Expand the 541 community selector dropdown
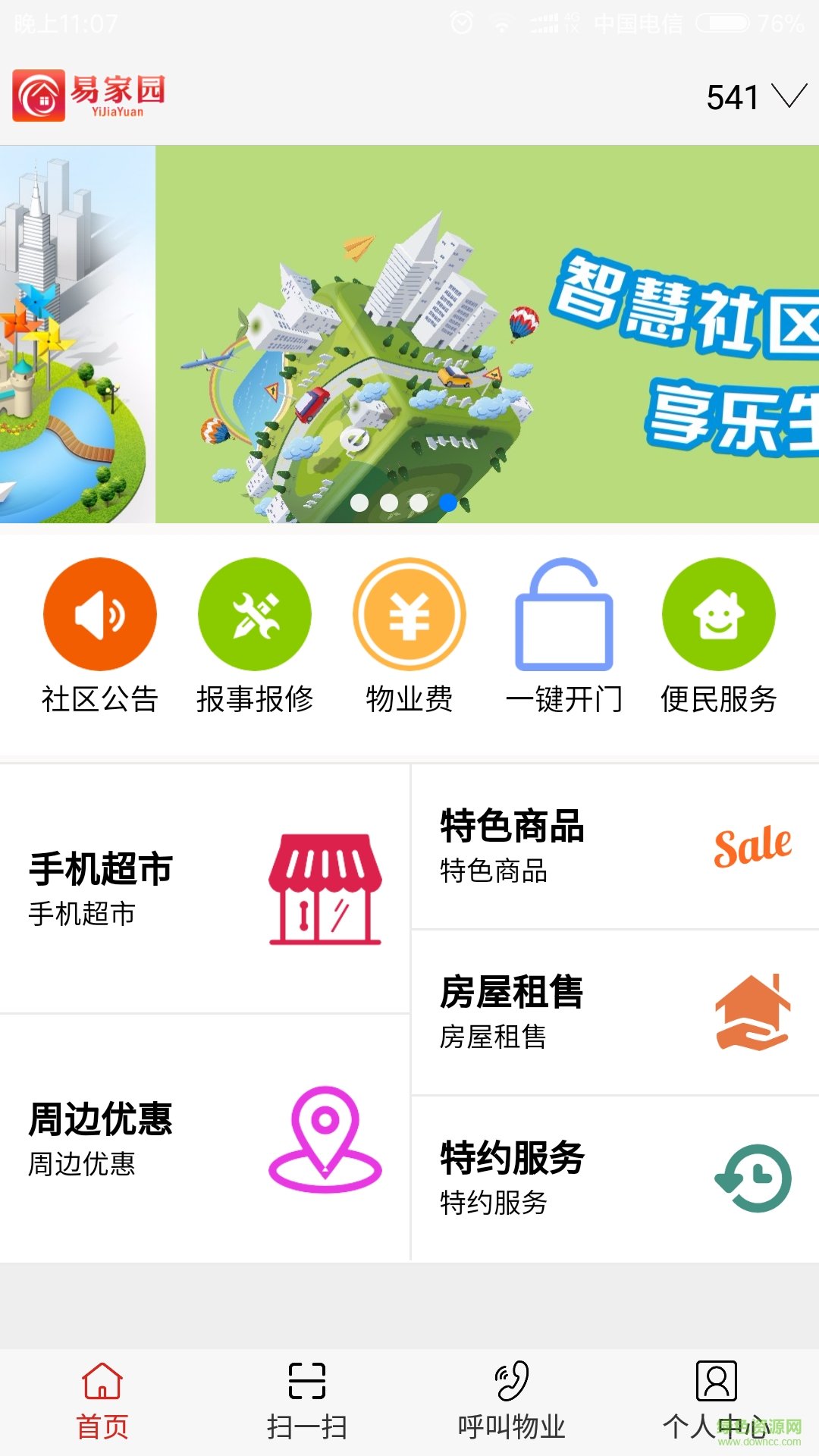 [x=755, y=96]
